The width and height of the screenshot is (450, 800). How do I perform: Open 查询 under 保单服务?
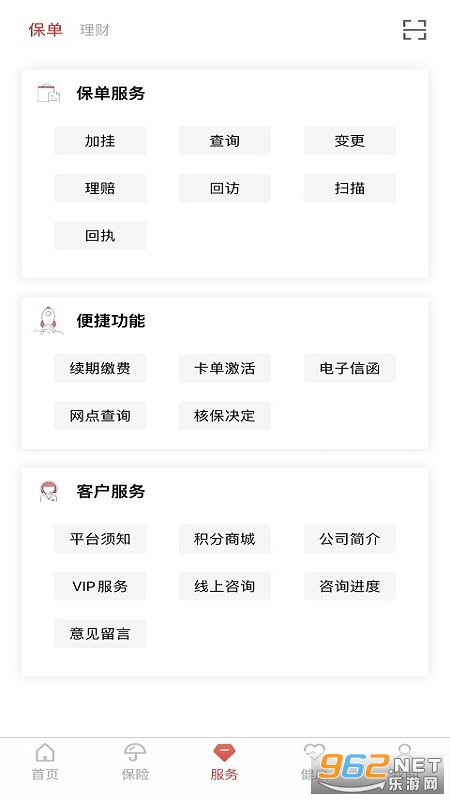click(x=224, y=141)
